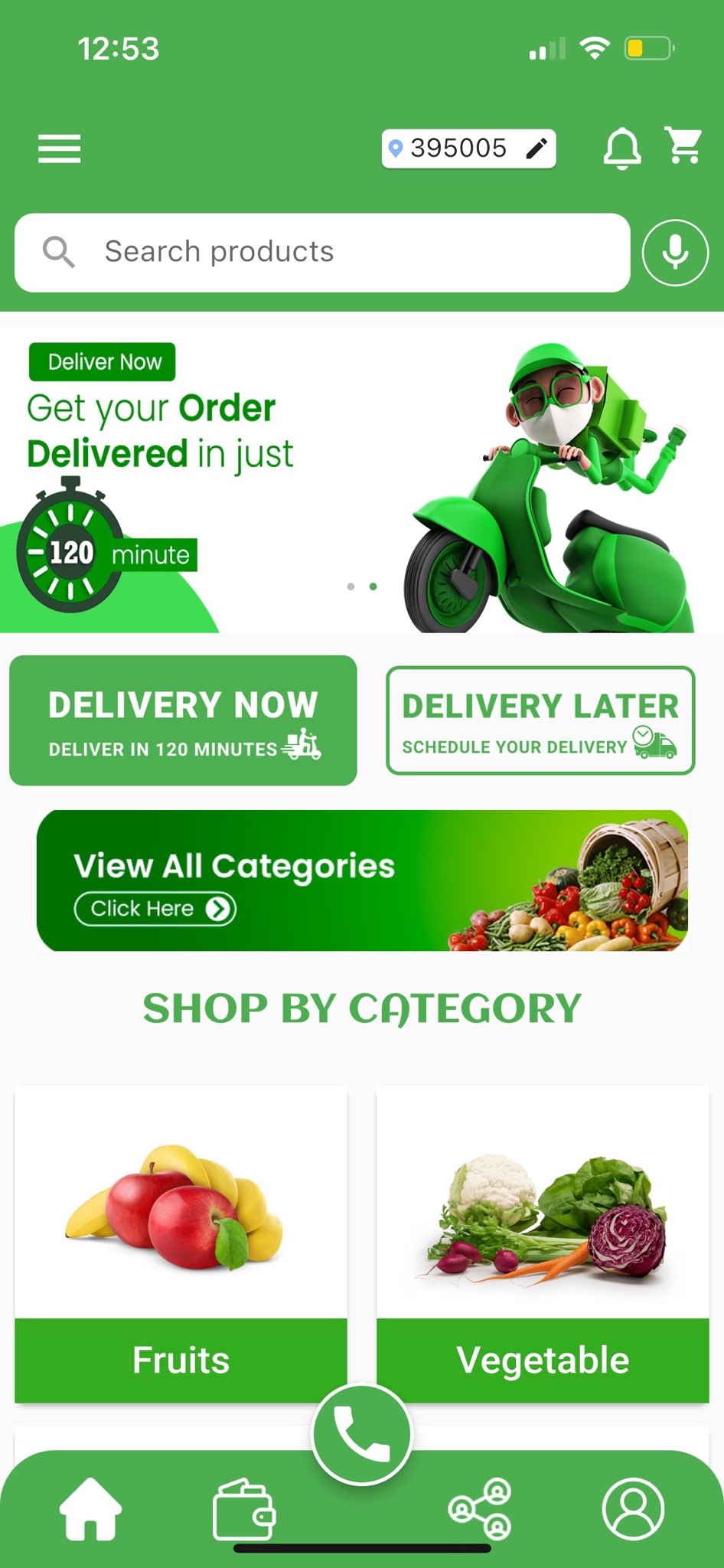The width and height of the screenshot is (724, 1568).
Task: Open the share and refer tab
Action: [x=481, y=1508]
